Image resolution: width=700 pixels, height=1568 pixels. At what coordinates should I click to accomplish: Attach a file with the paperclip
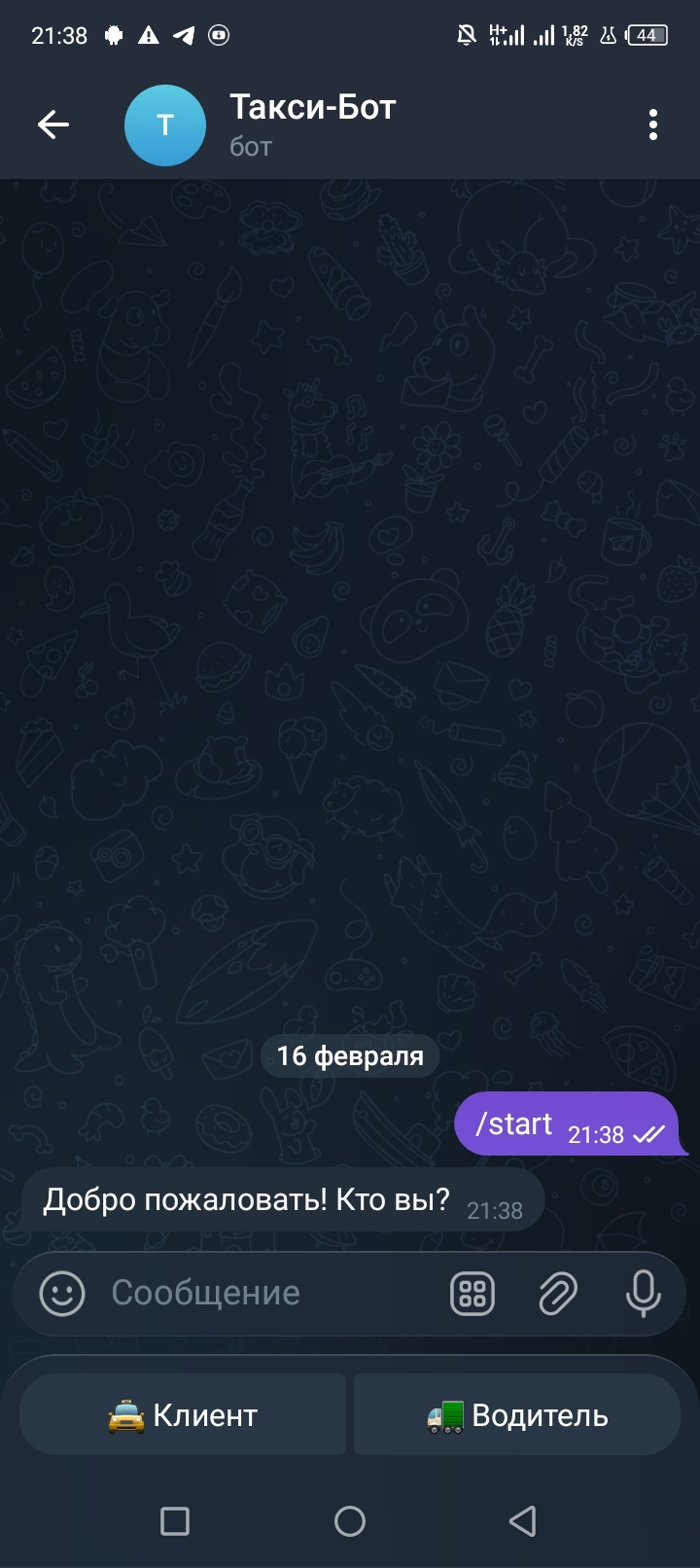tap(558, 1294)
